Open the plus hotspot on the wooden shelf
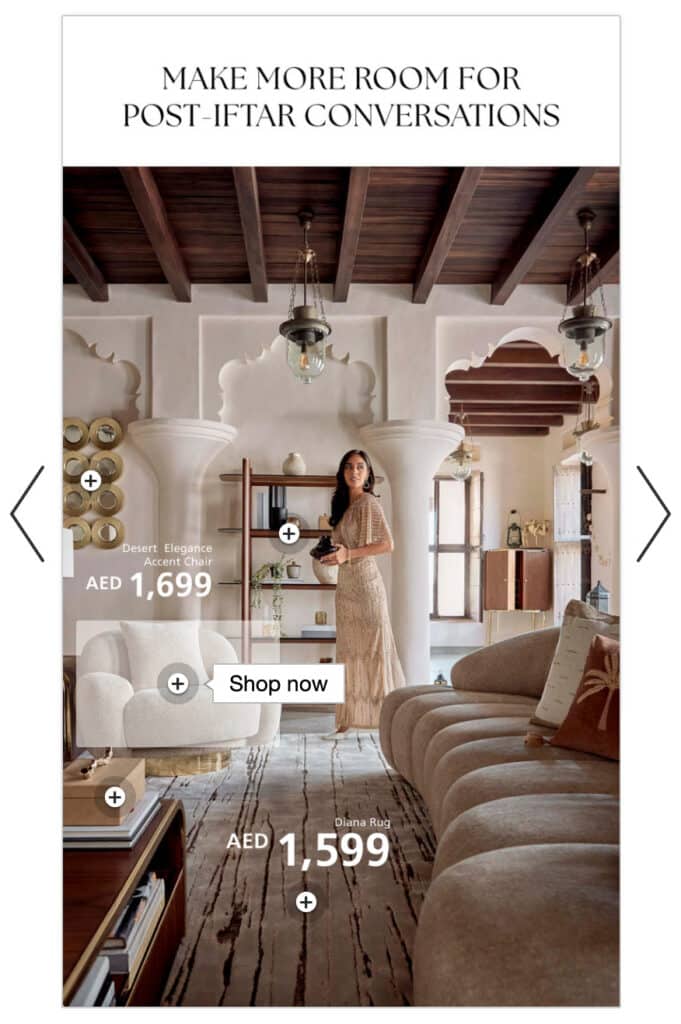 [x=289, y=533]
